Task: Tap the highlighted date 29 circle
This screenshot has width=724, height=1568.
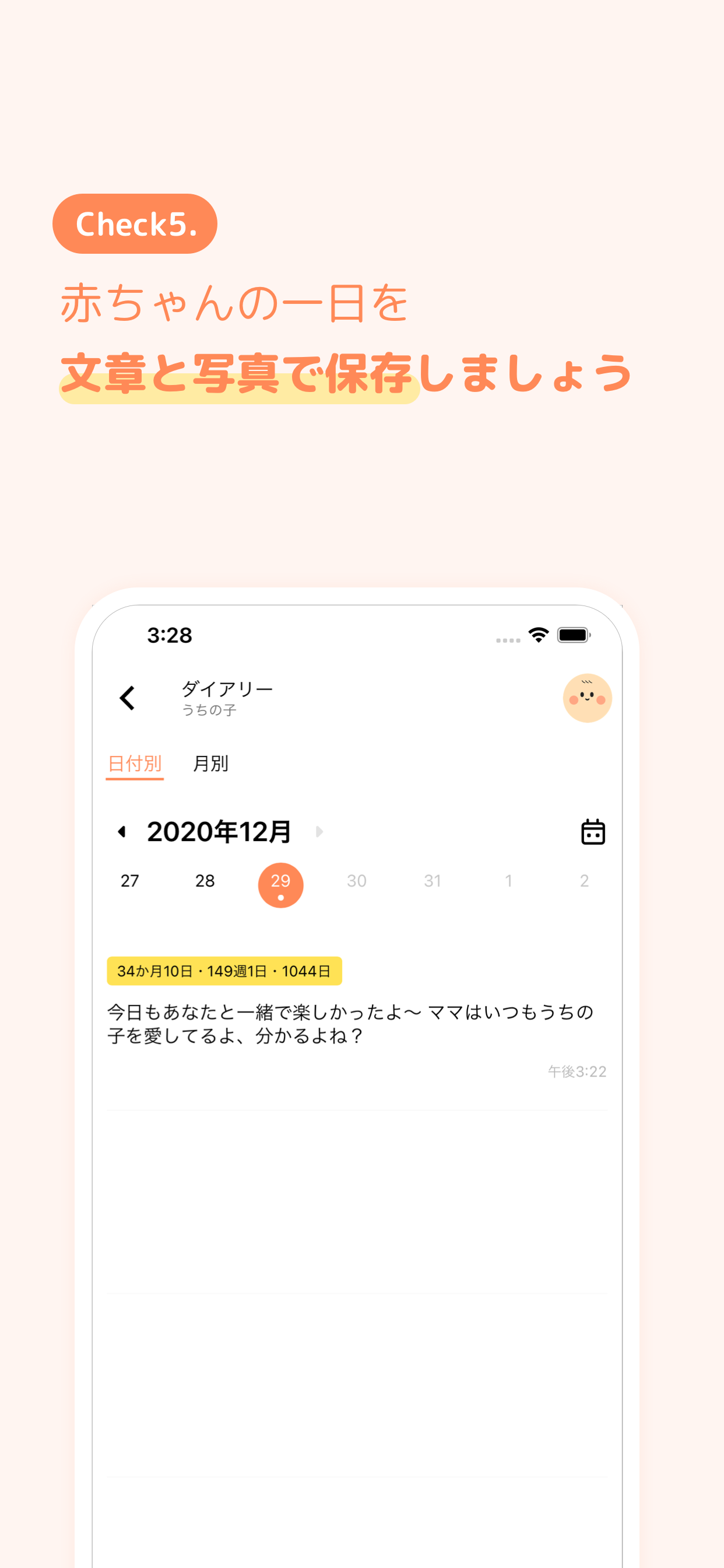Action: (280, 884)
